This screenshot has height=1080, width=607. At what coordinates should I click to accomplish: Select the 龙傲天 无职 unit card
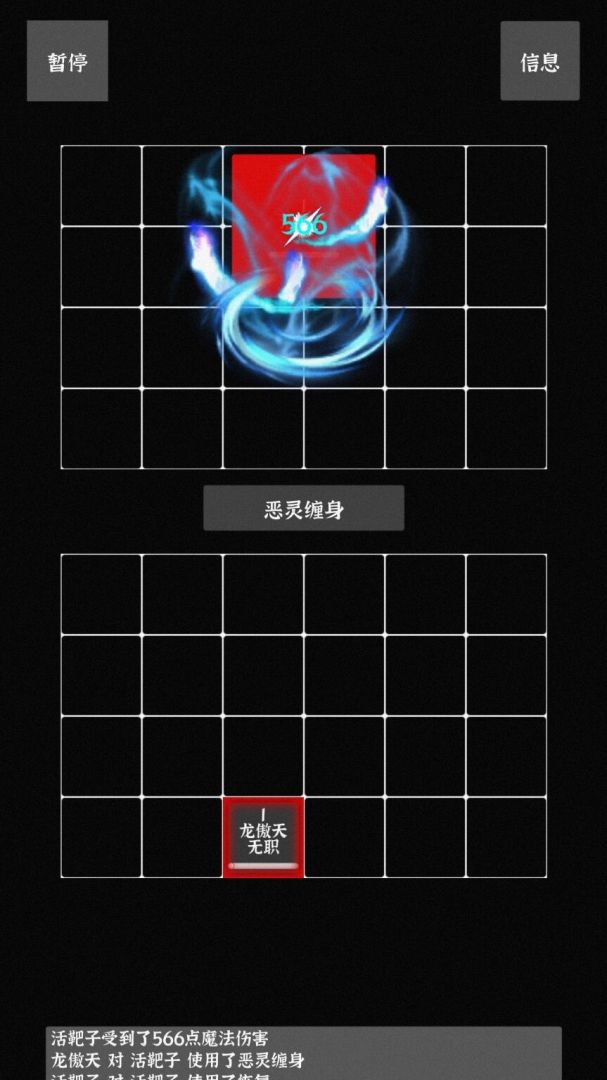[263, 838]
